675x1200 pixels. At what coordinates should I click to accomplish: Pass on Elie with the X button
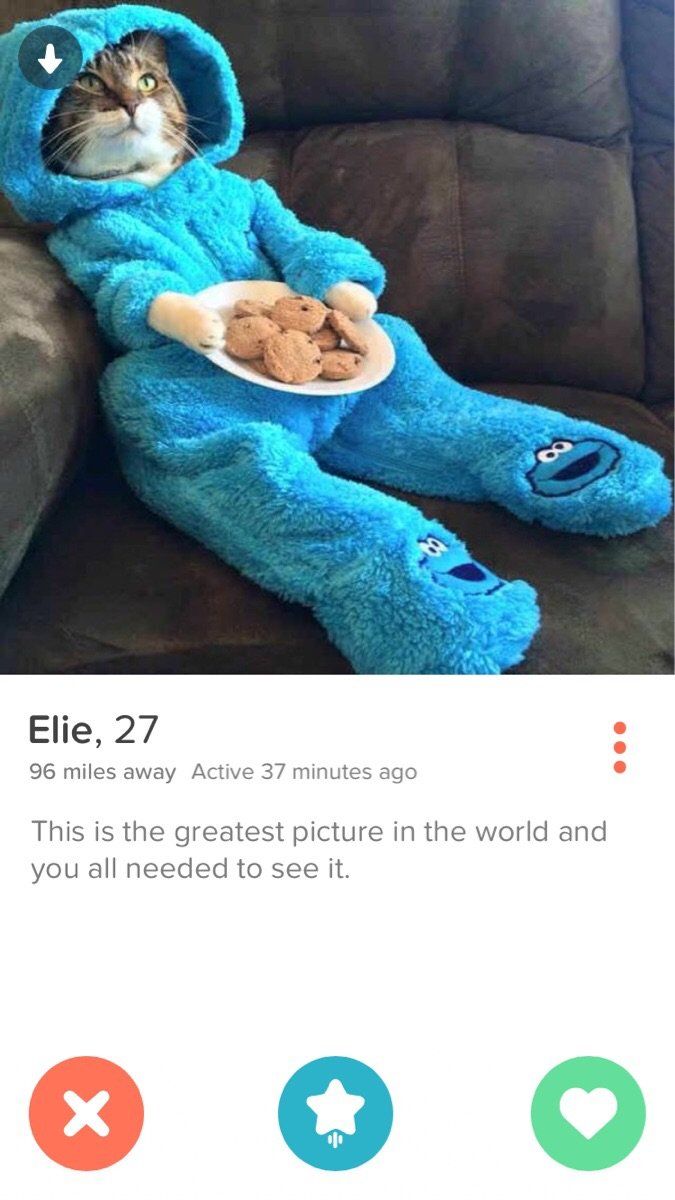tap(87, 1113)
